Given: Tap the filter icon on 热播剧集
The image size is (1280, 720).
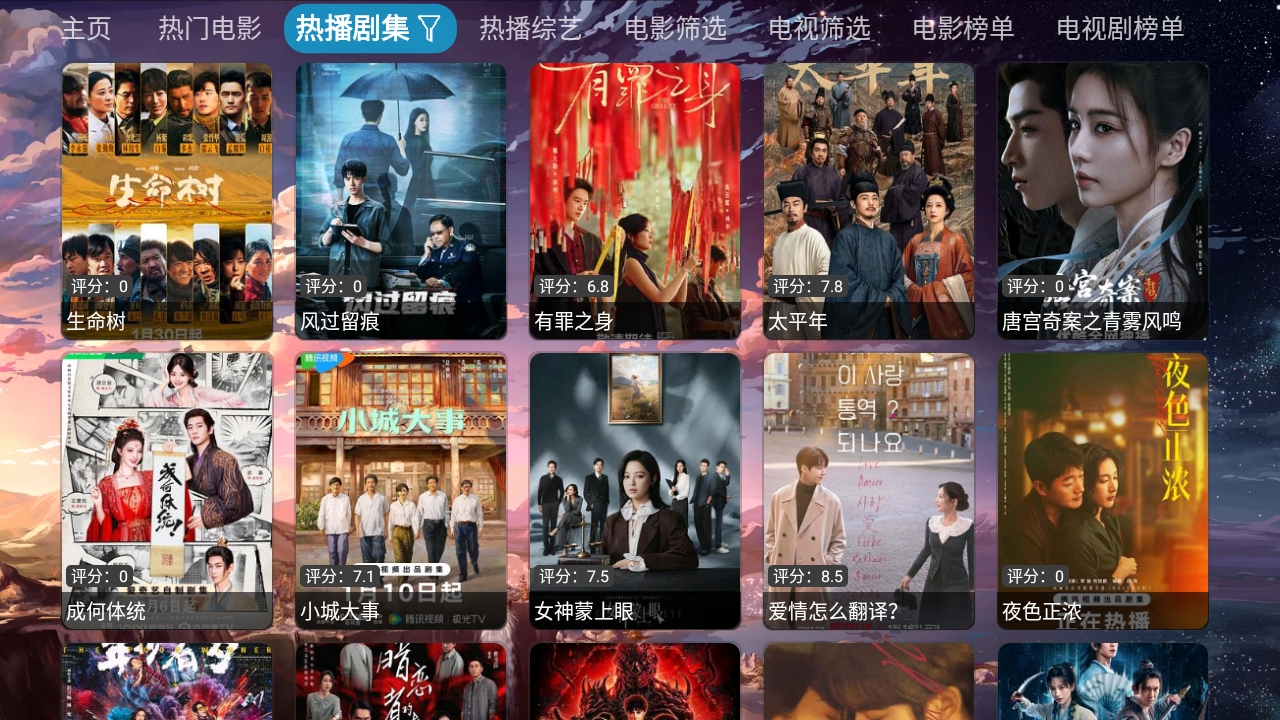Looking at the screenshot, I should [429, 29].
